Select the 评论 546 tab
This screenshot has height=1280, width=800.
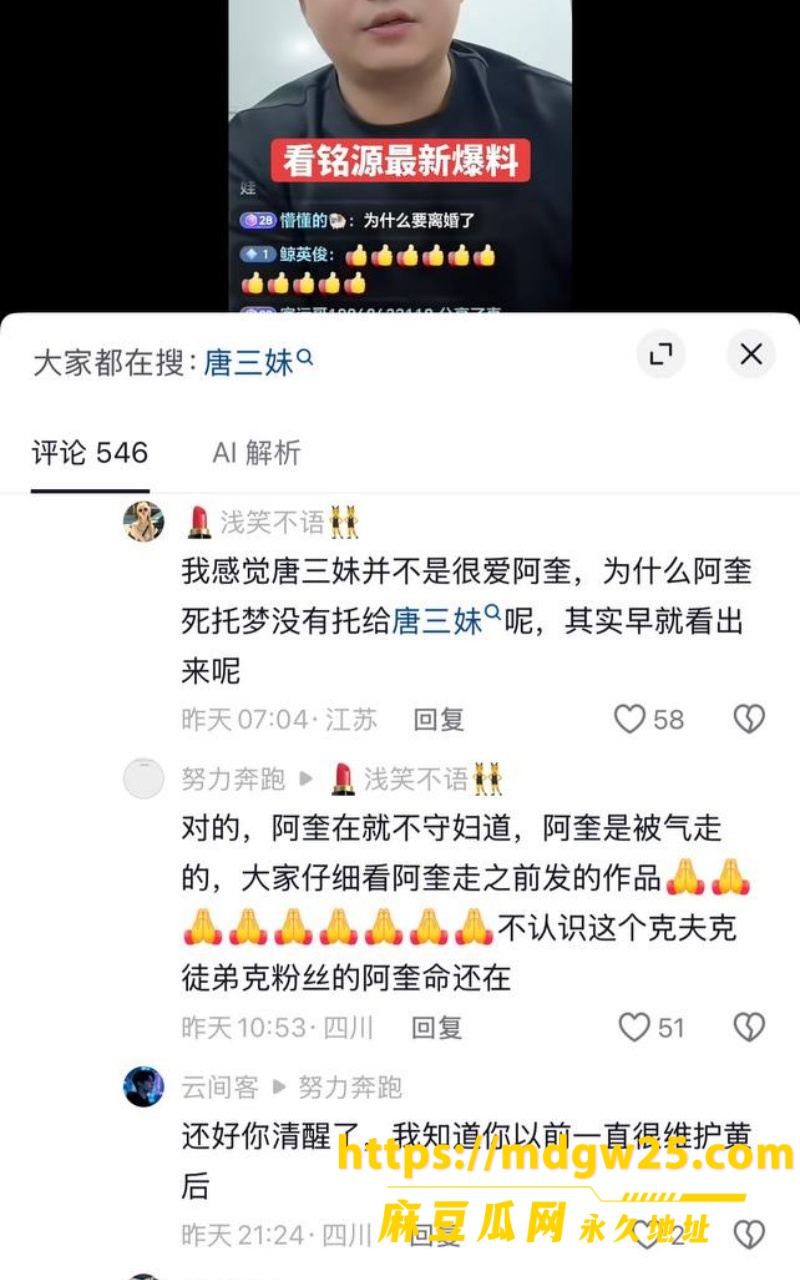90,452
